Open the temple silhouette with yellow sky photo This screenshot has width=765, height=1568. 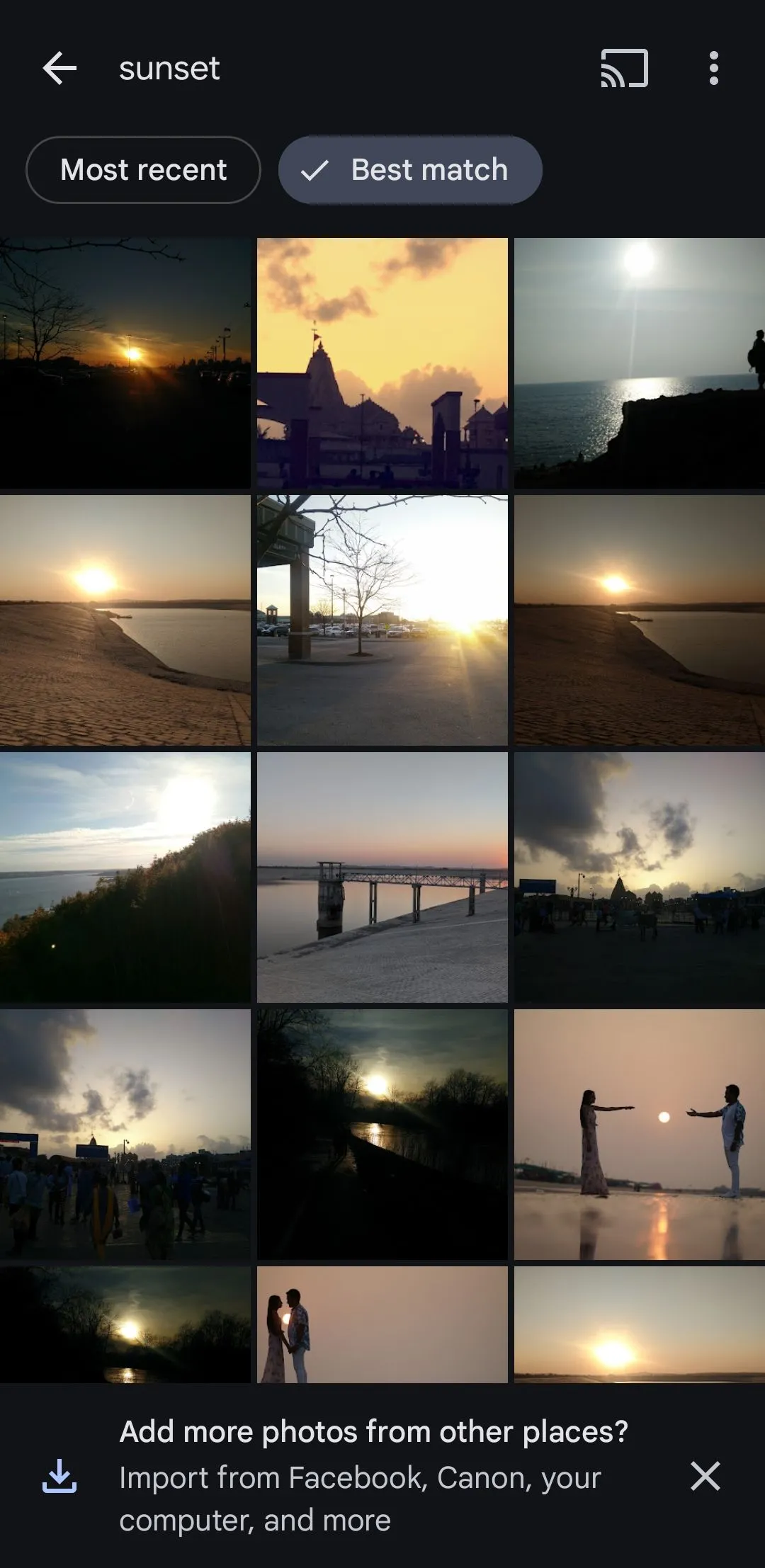pos(382,363)
